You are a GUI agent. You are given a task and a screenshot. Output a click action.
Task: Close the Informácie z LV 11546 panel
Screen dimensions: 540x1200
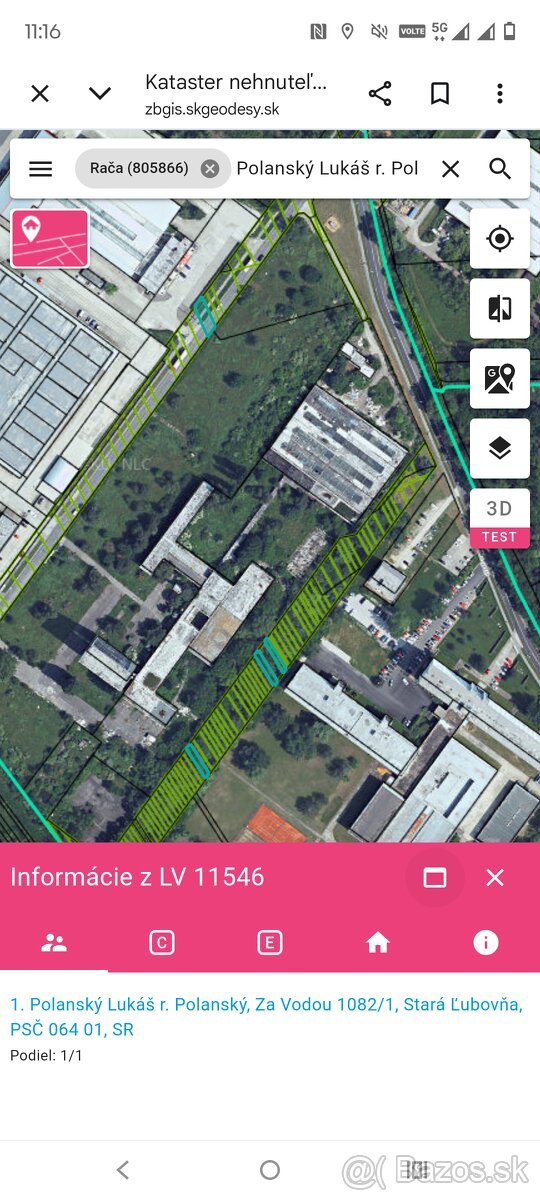click(495, 877)
